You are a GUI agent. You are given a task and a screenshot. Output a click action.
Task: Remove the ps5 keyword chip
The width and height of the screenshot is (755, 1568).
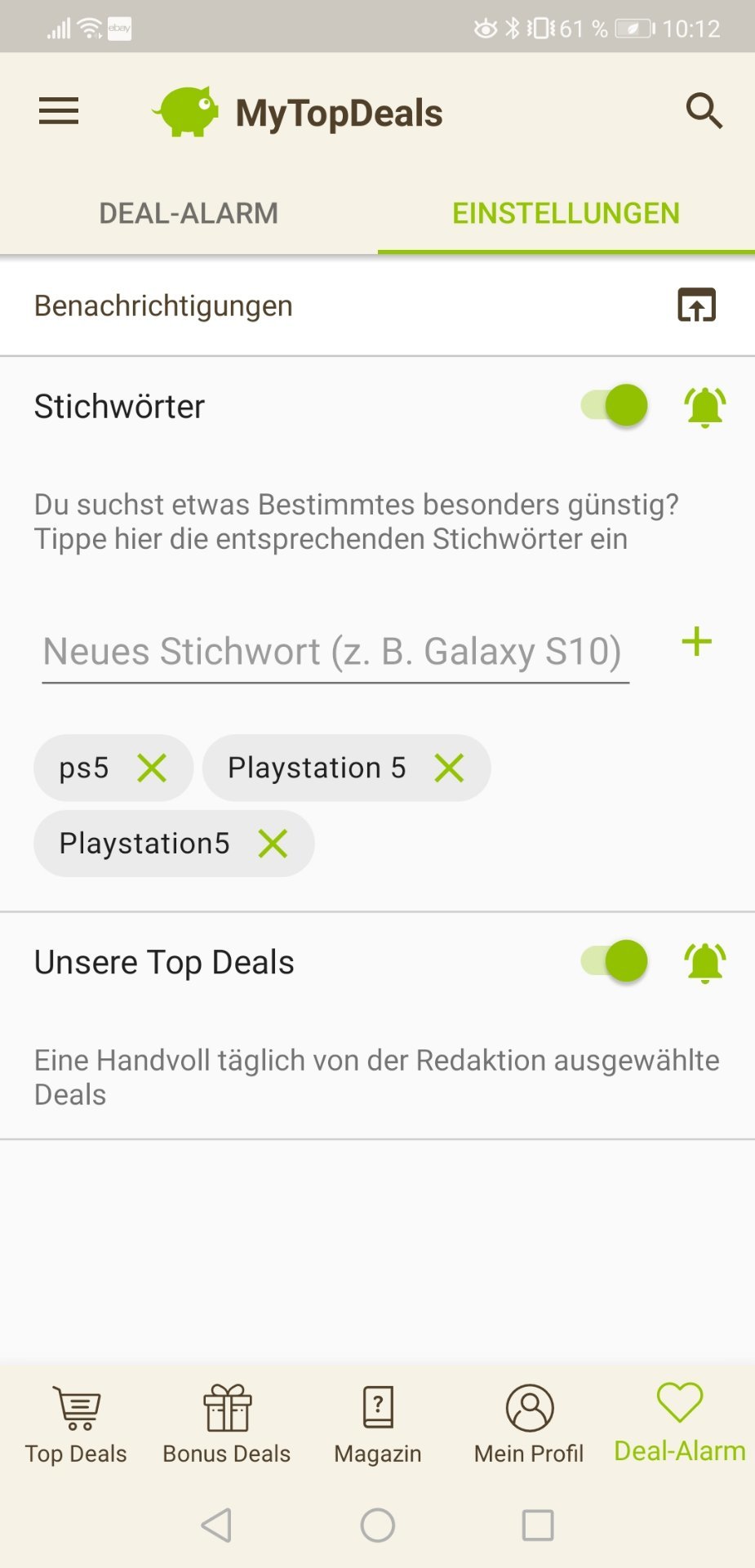152,768
